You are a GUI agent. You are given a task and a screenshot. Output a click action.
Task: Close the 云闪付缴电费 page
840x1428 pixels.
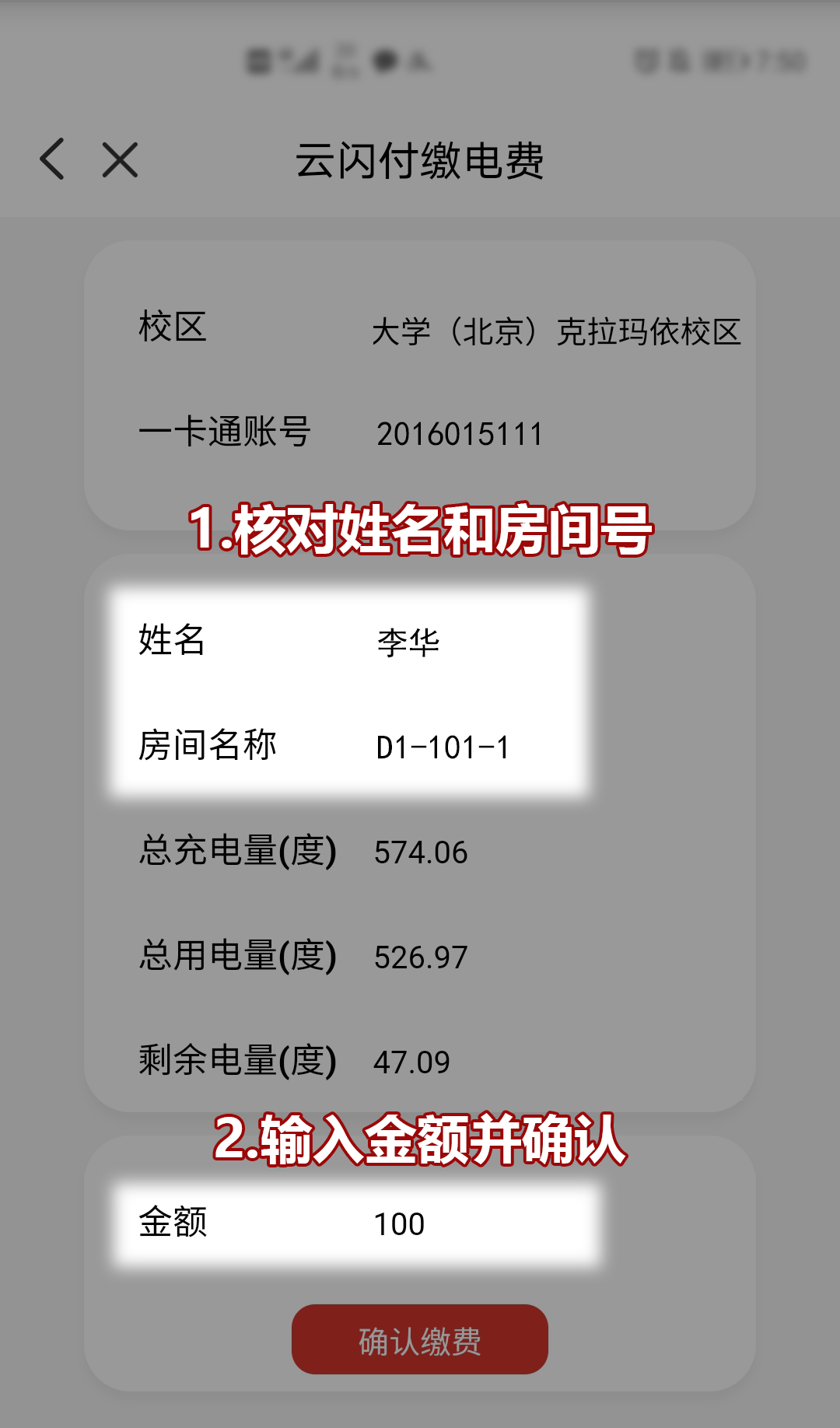pyautogui.click(x=120, y=160)
